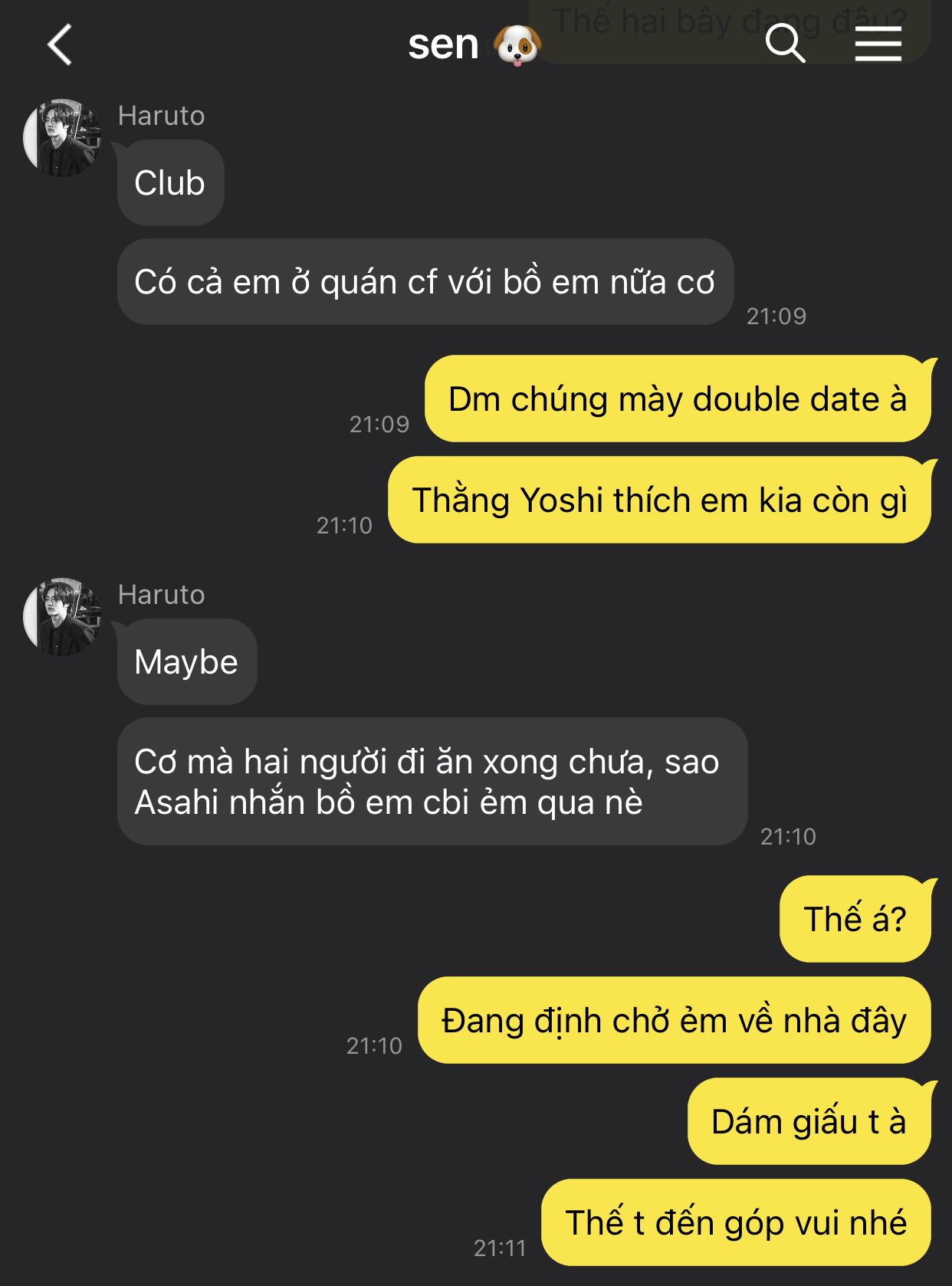Go back from the sen chat
This screenshot has height=1286, width=952.
(x=60, y=44)
